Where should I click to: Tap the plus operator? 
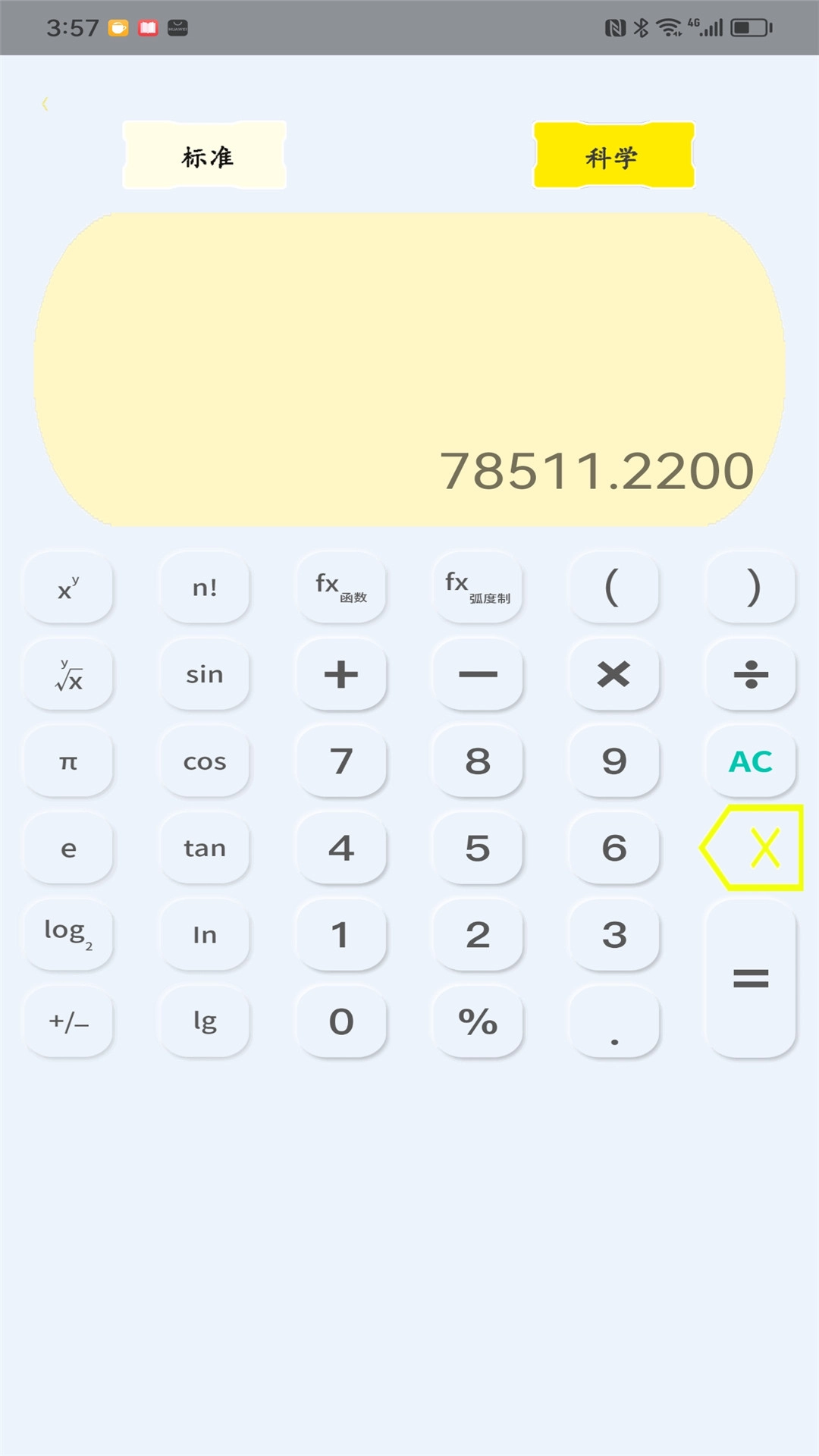341,674
